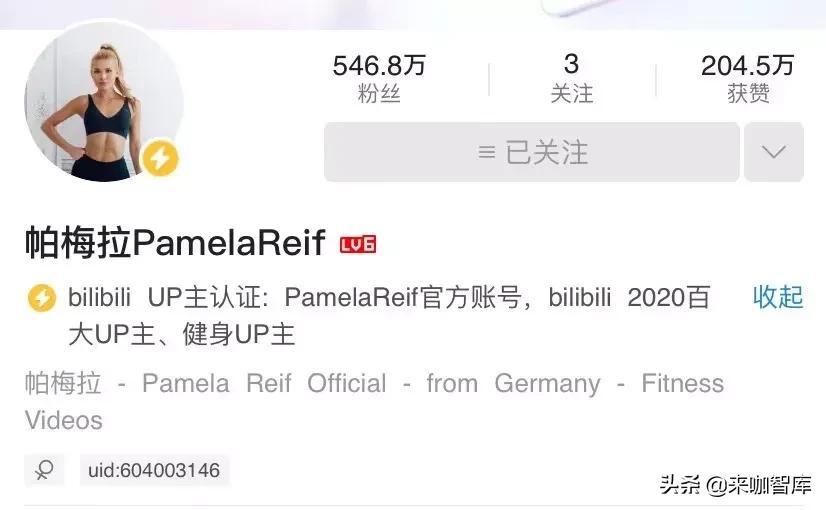Collapse the bio with 收起
826x510 pixels.
[778, 297]
